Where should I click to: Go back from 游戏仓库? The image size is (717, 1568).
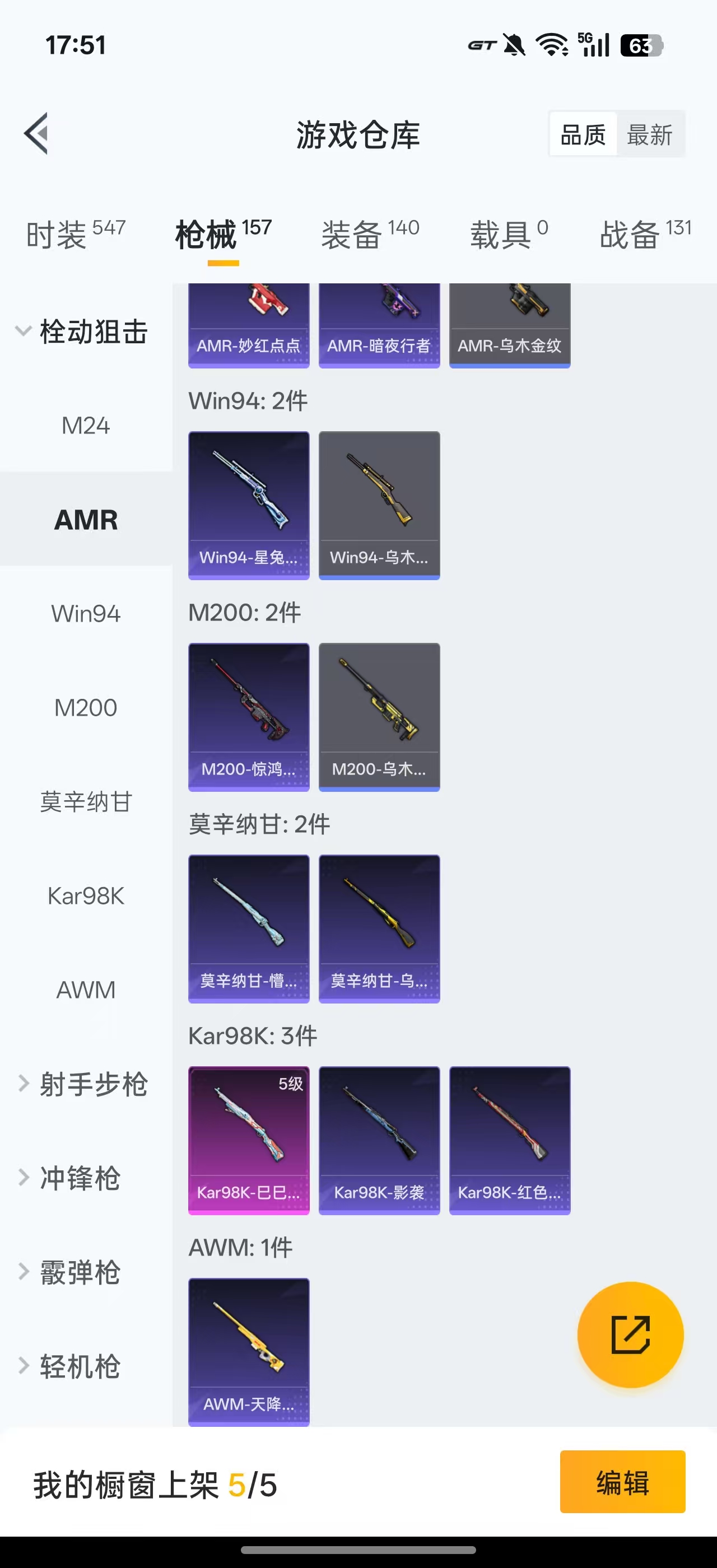[36, 134]
